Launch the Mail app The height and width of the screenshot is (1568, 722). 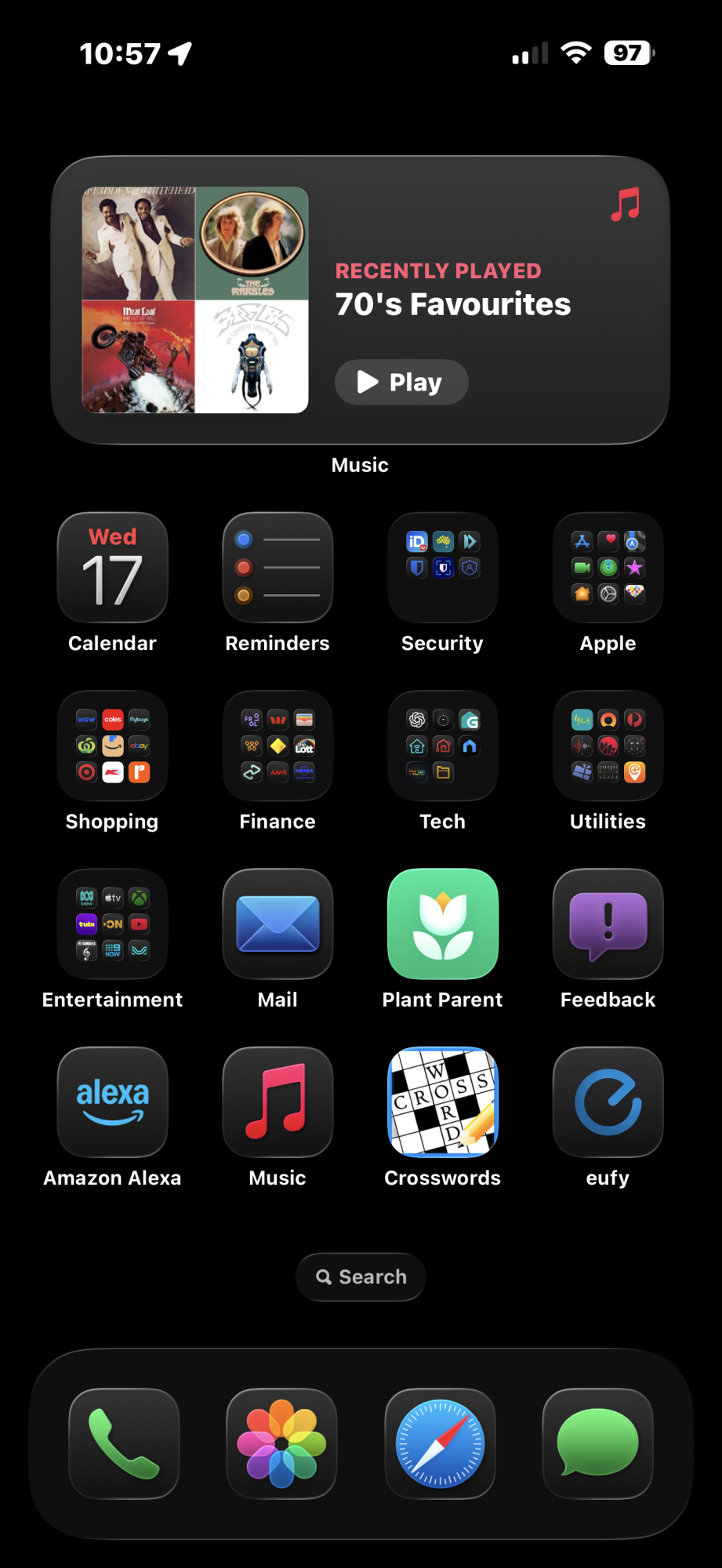tap(278, 924)
